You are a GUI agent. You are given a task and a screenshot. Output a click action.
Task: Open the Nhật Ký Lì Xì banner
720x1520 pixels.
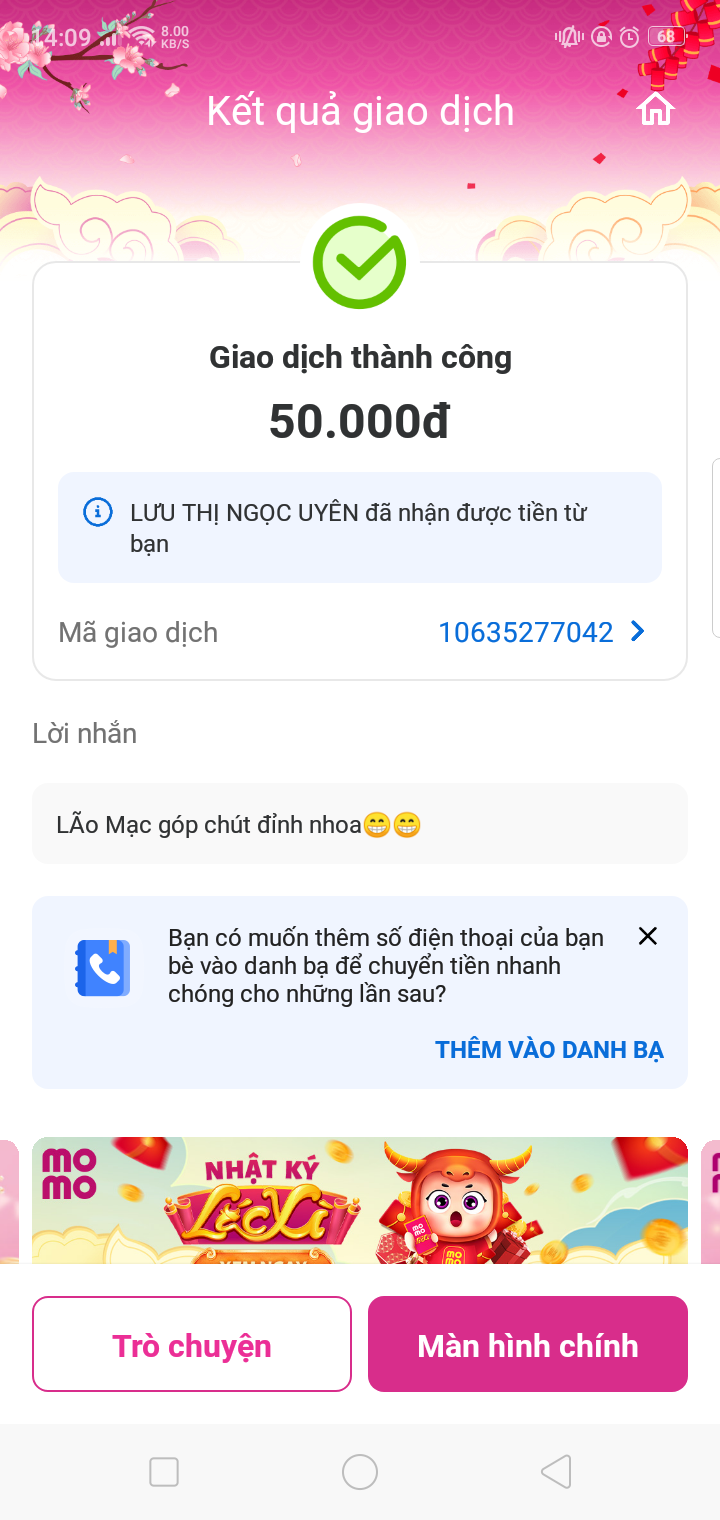point(360,1200)
